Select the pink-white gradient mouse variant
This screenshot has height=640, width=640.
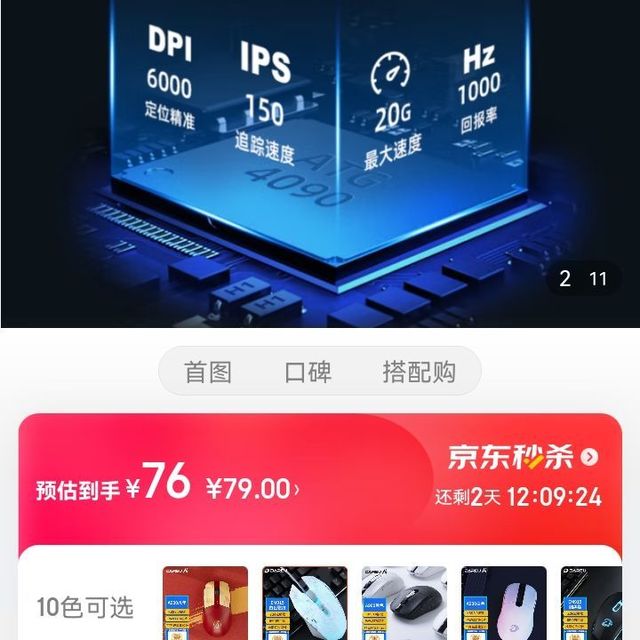click(504, 603)
